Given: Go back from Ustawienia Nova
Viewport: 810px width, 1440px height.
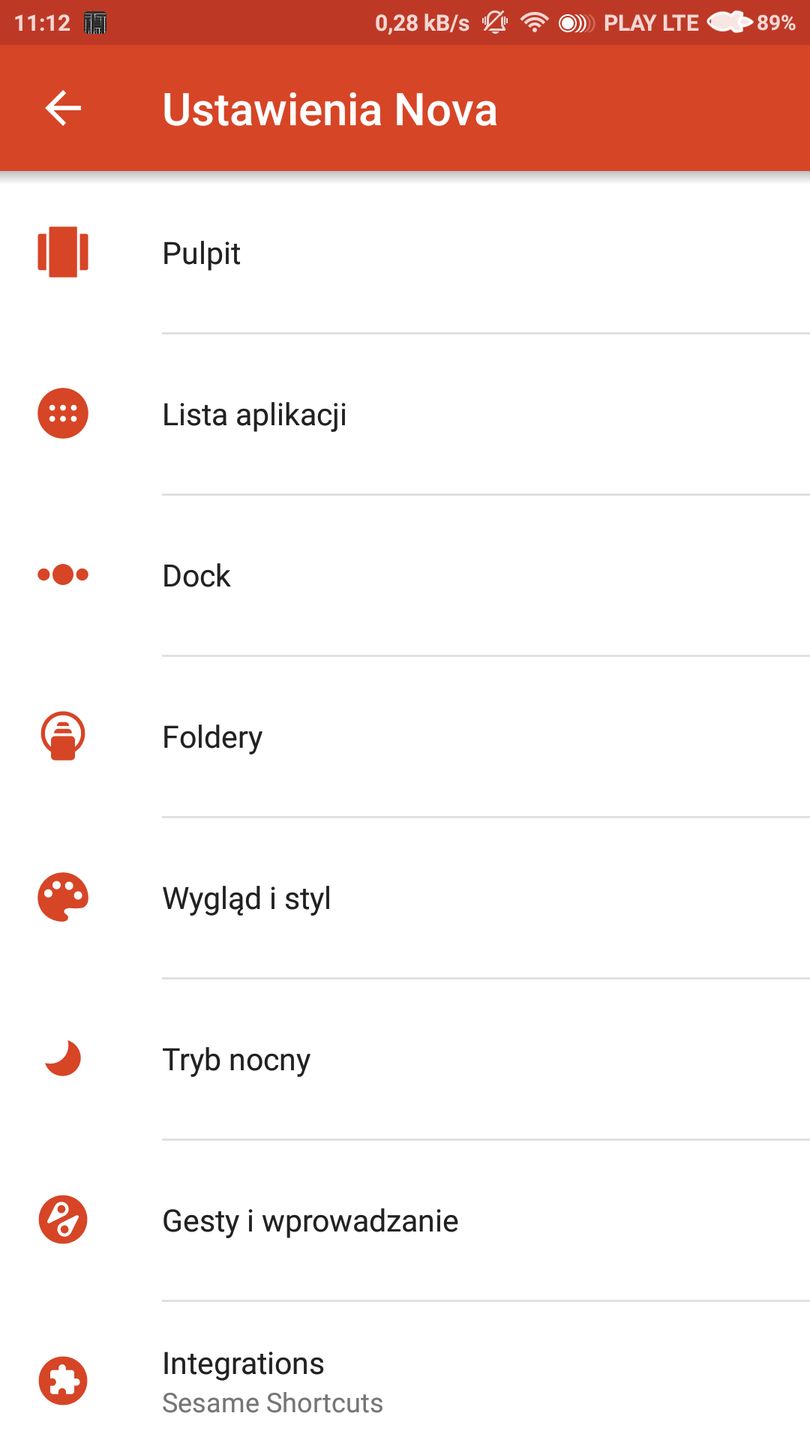Looking at the screenshot, I should 63,108.
